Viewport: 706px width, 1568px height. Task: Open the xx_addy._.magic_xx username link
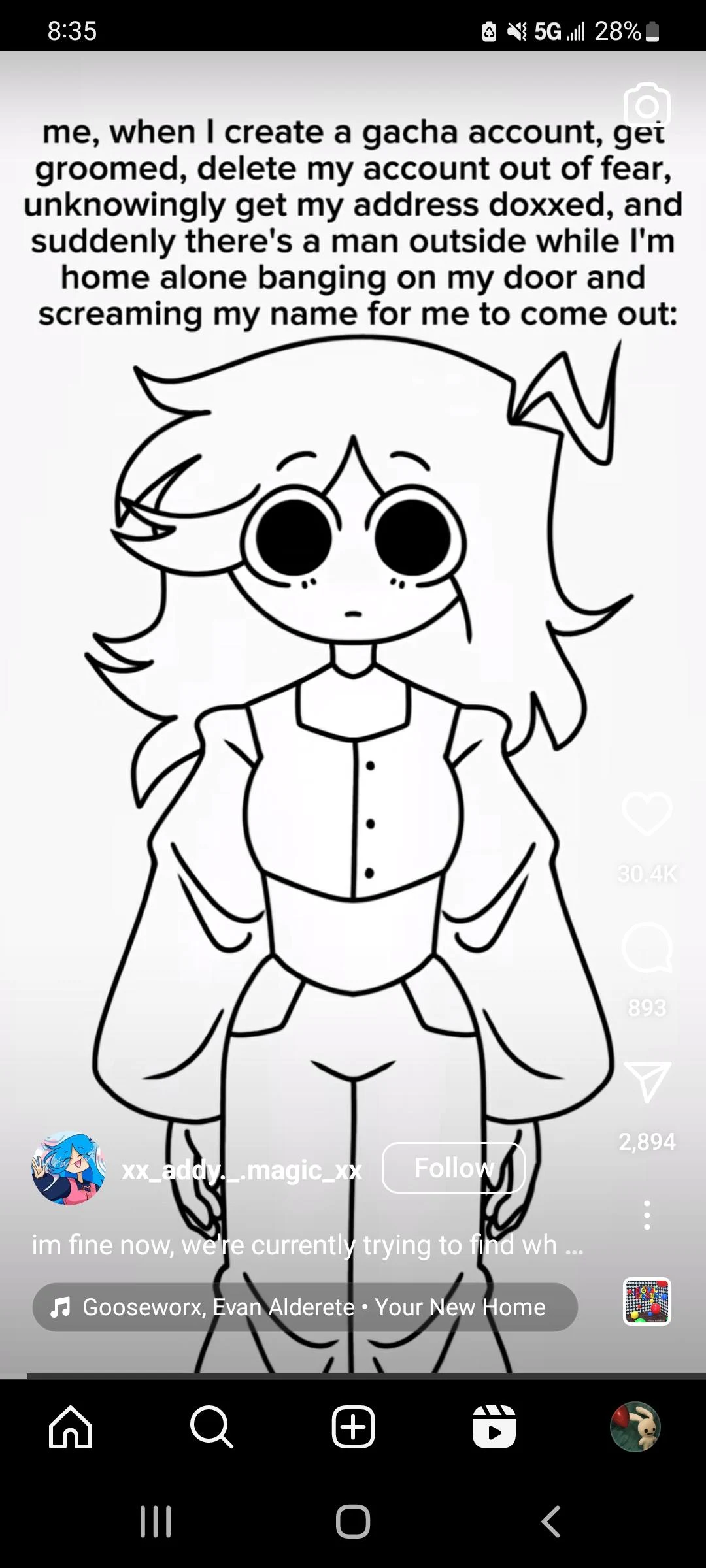coord(242,1169)
